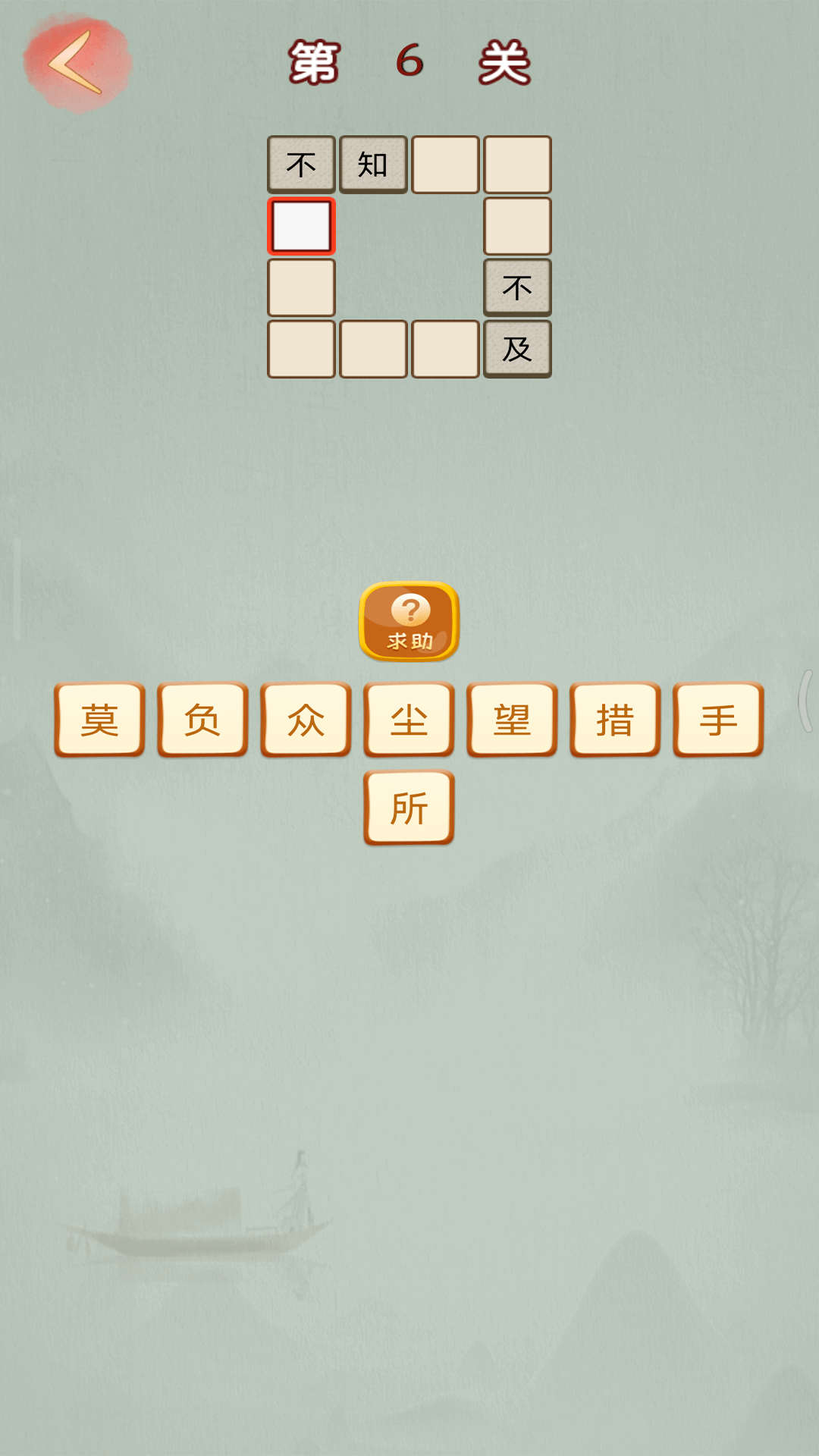
Task: Pick the 众 character tile
Action: (x=306, y=720)
